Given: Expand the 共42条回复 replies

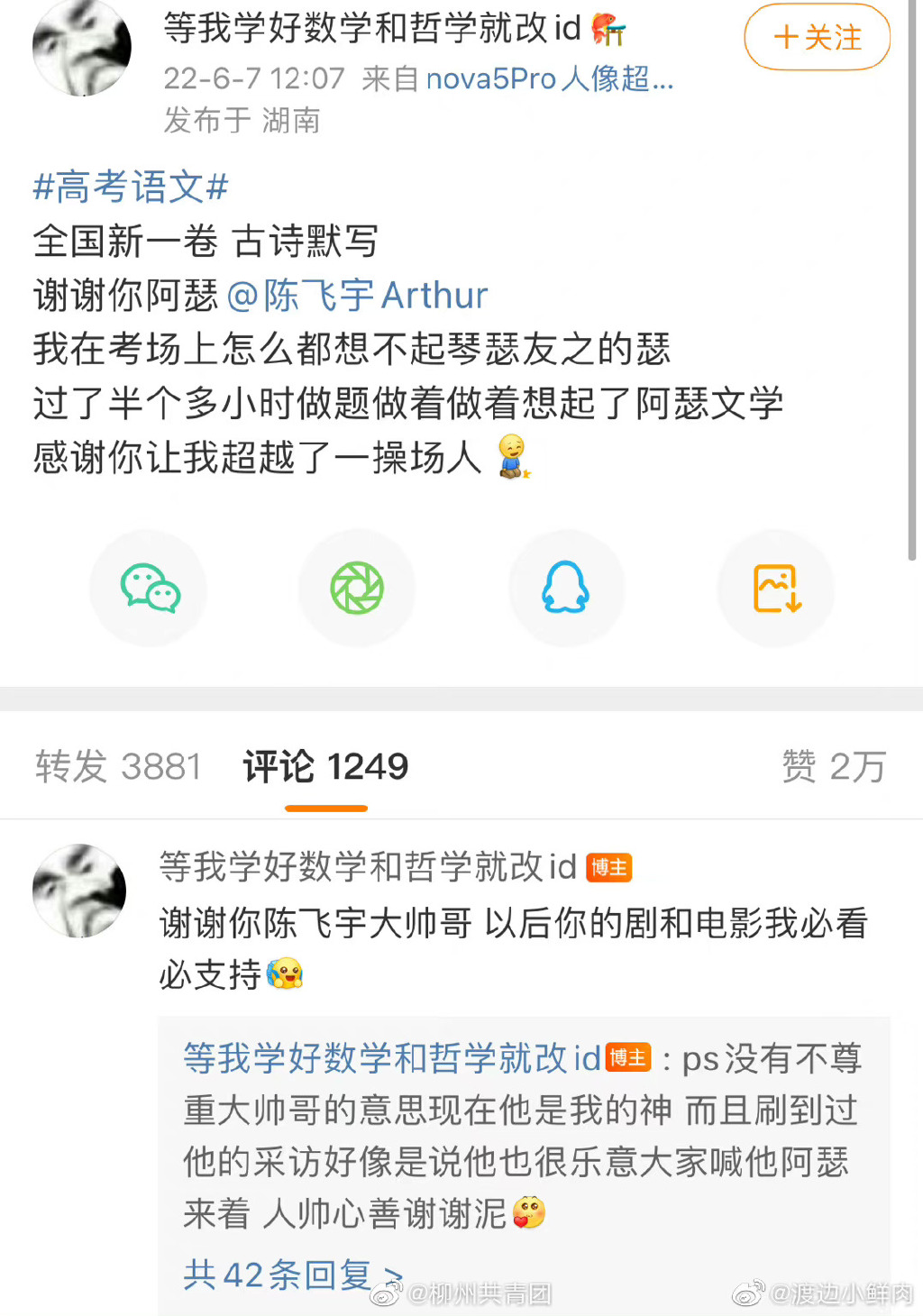Looking at the screenshot, I should pos(293,1275).
